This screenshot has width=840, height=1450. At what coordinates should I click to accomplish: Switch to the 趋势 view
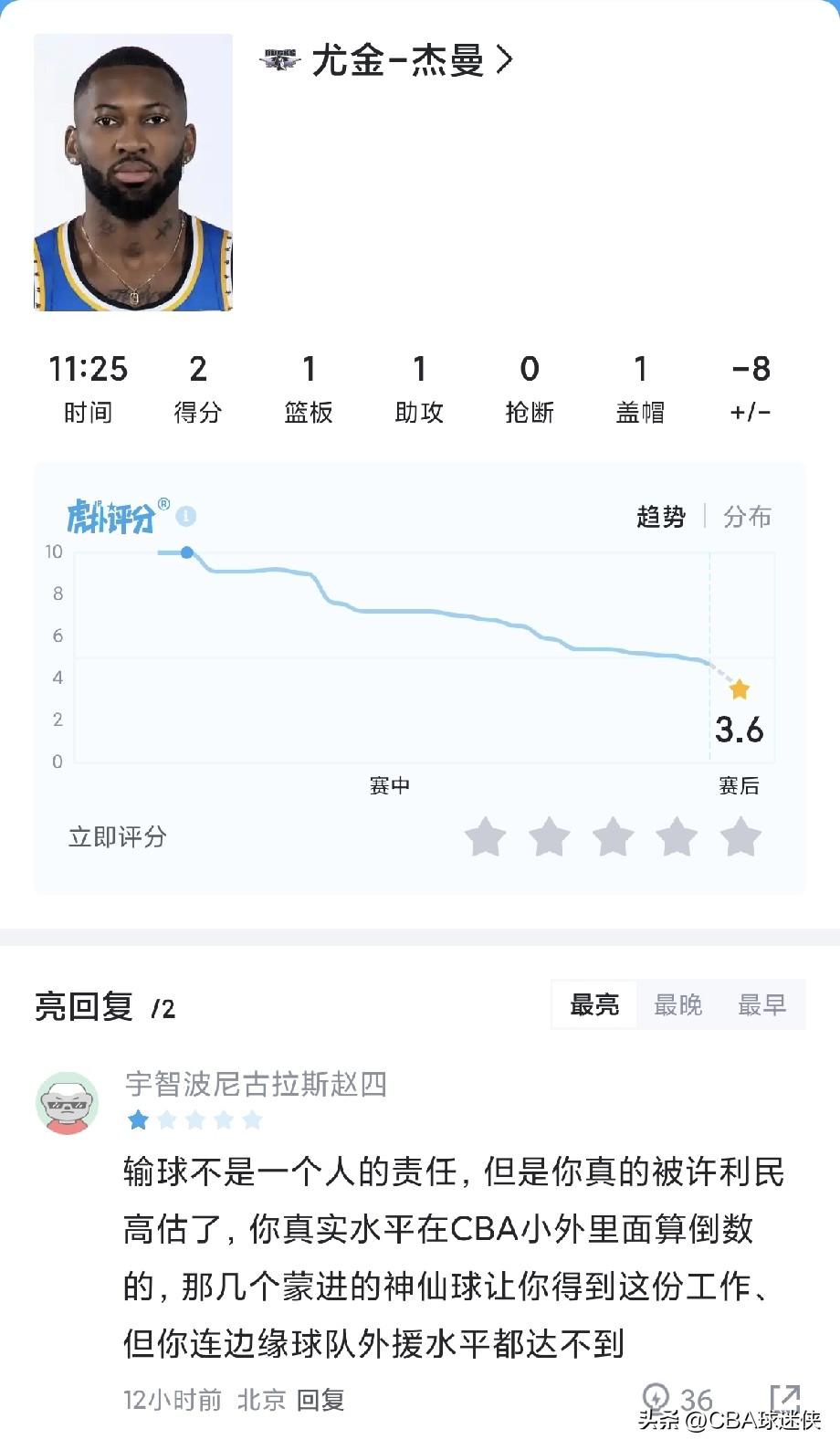click(660, 517)
